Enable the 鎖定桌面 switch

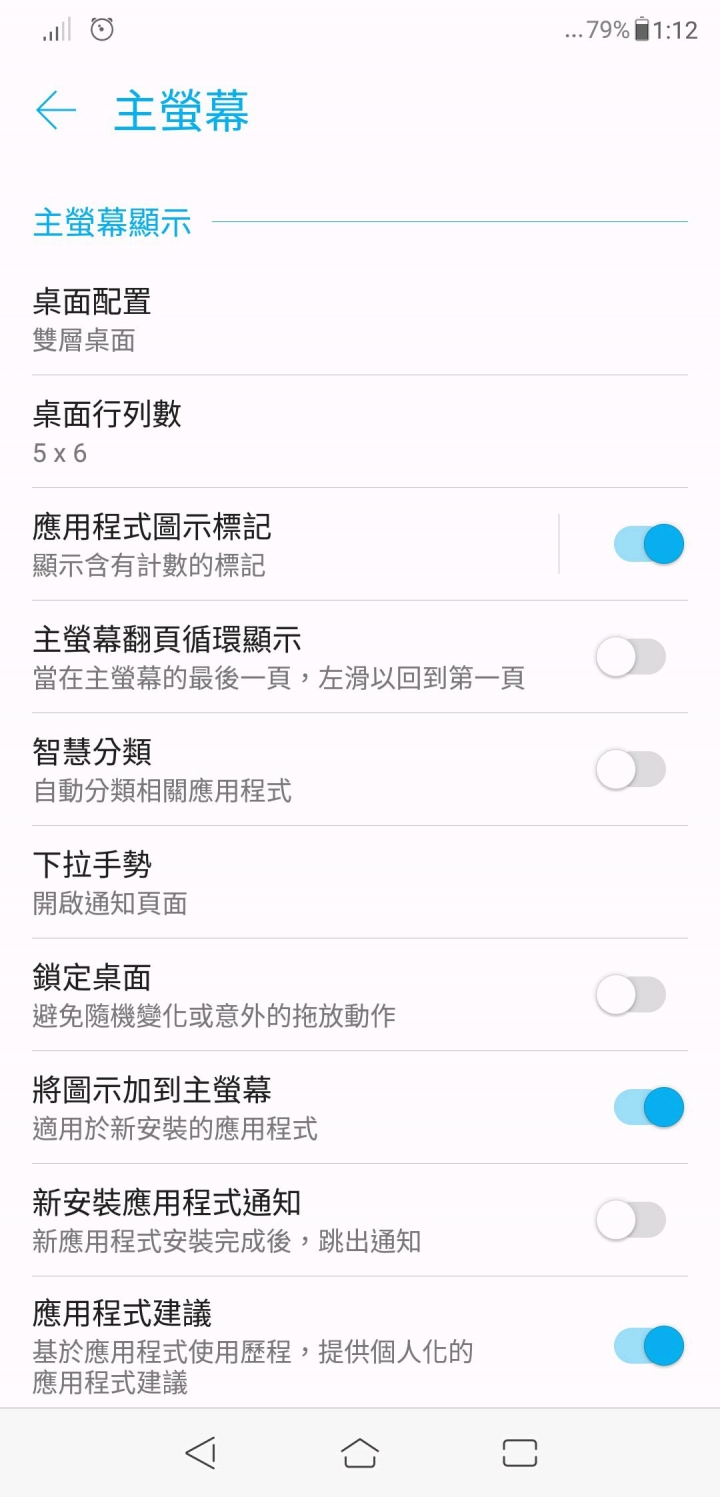pos(631,994)
